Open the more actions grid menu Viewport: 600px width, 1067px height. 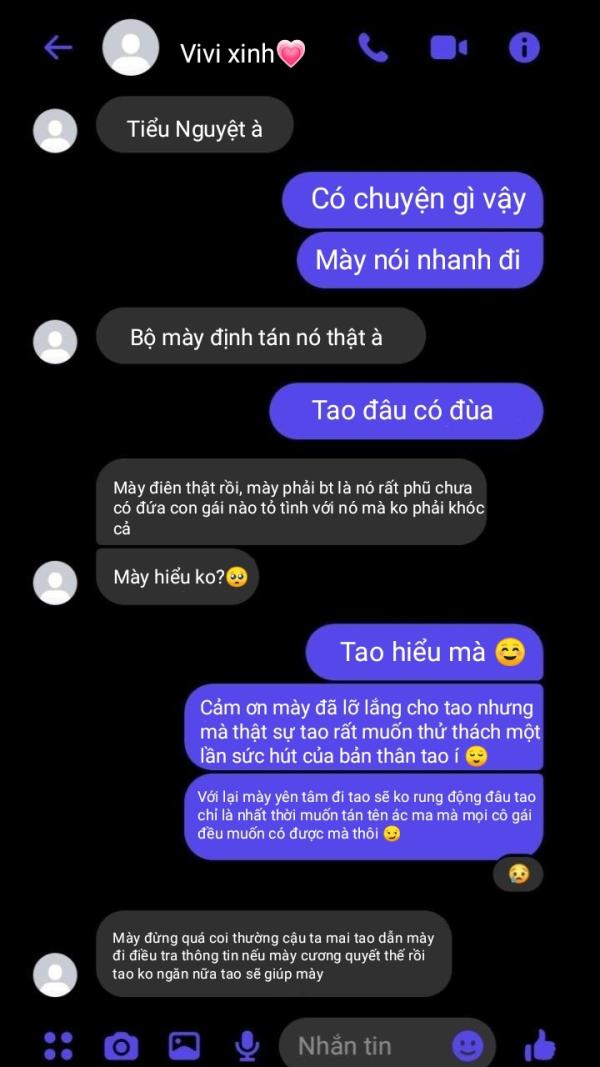(58, 1045)
